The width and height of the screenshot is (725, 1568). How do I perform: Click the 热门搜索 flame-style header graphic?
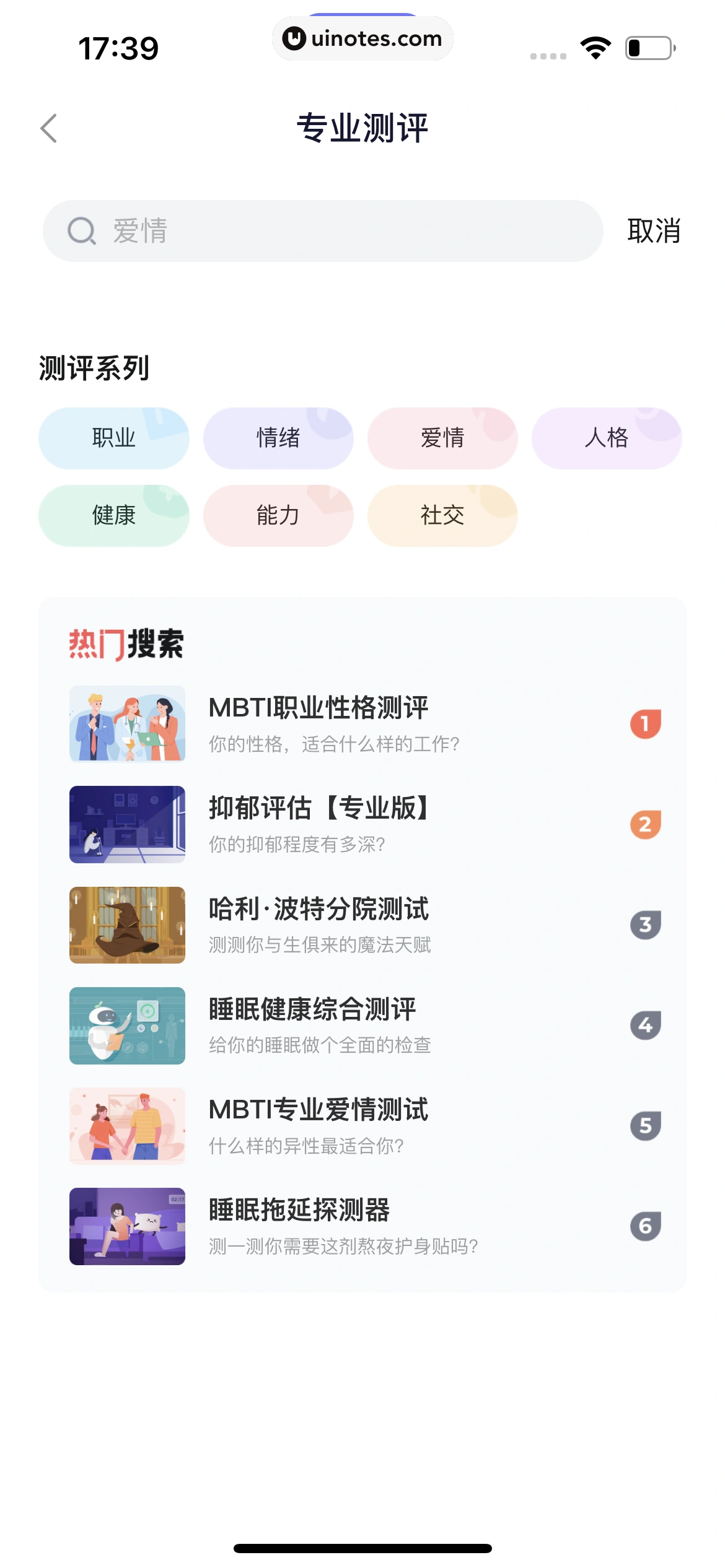pos(126,644)
